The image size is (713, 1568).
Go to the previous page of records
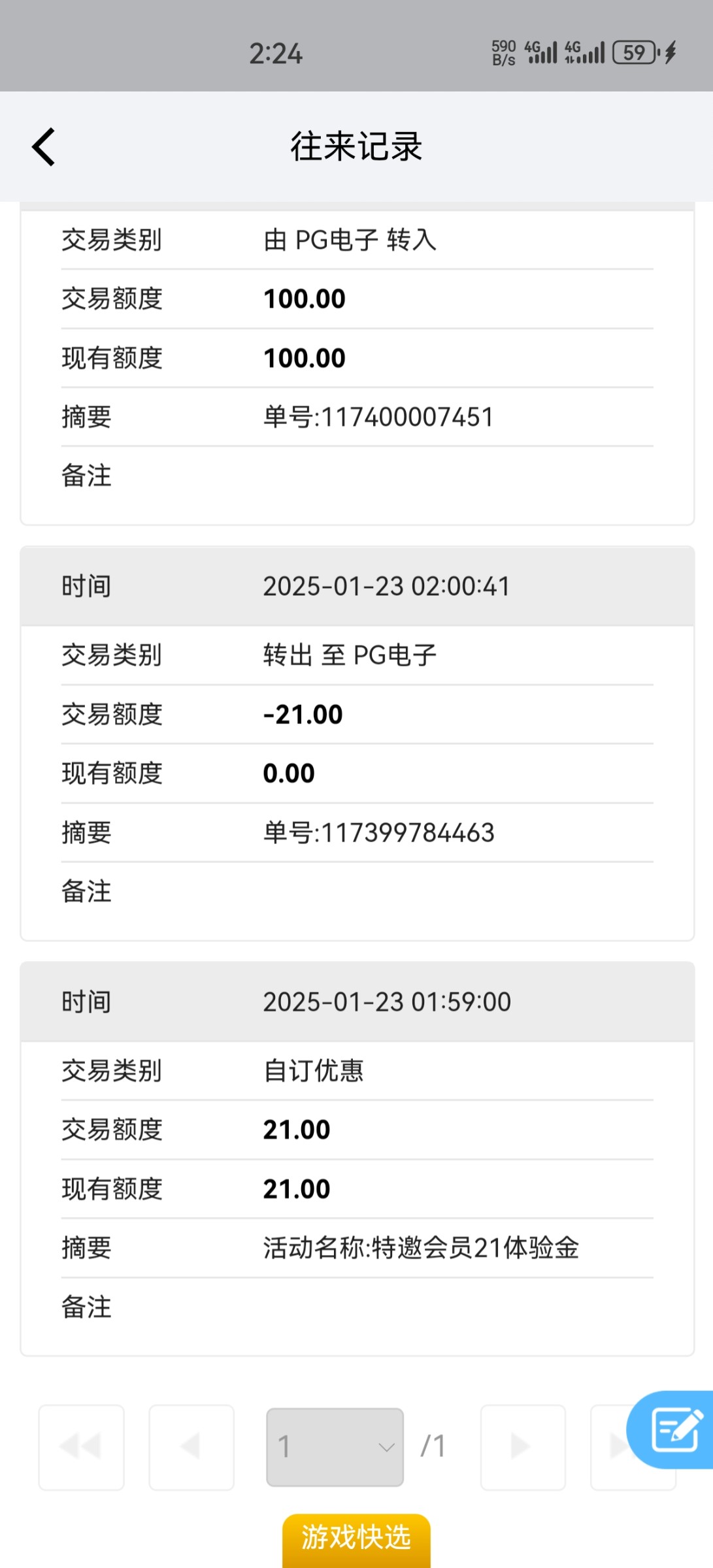(x=191, y=1446)
